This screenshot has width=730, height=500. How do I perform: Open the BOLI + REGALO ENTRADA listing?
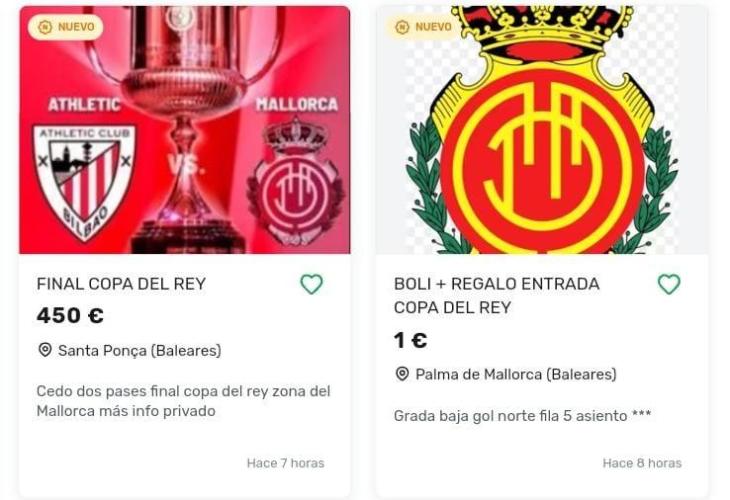tap(497, 284)
